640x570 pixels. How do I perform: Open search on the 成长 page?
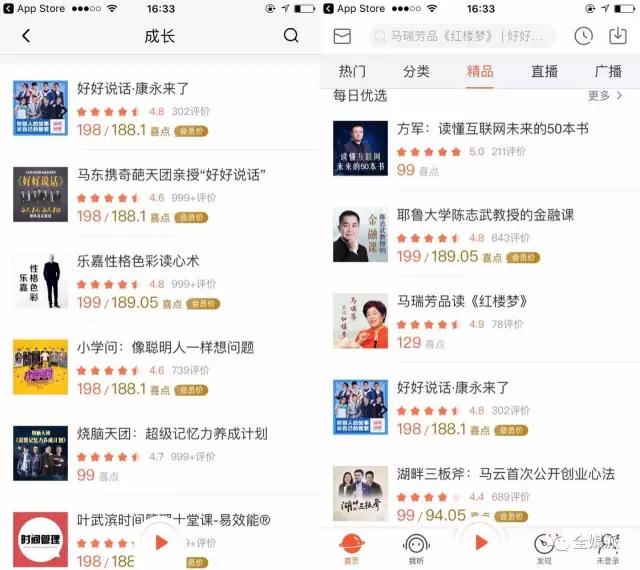(291, 36)
